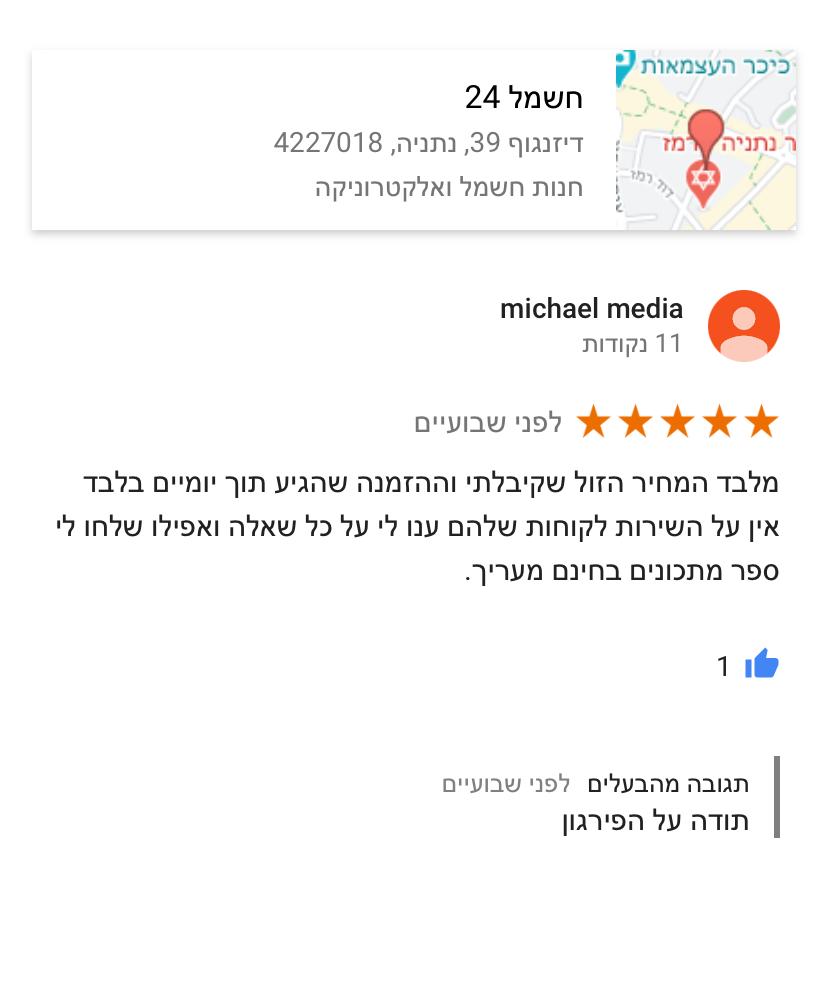The width and height of the screenshot is (828, 987).
Task: Tap michael media's avatar picture
Action: 743,326
